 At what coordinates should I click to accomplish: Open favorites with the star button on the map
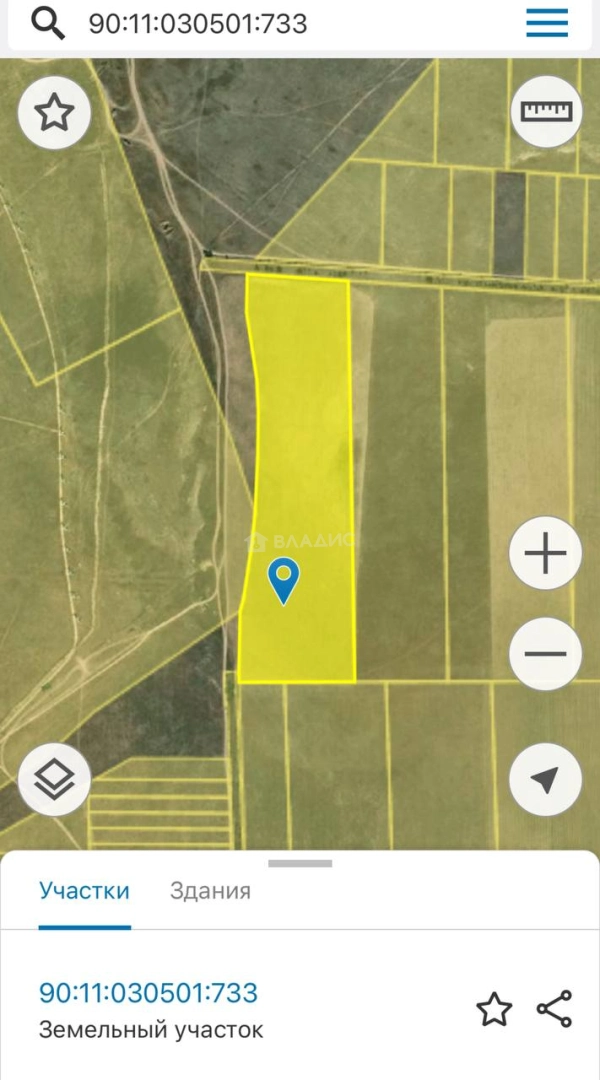click(54, 113)
